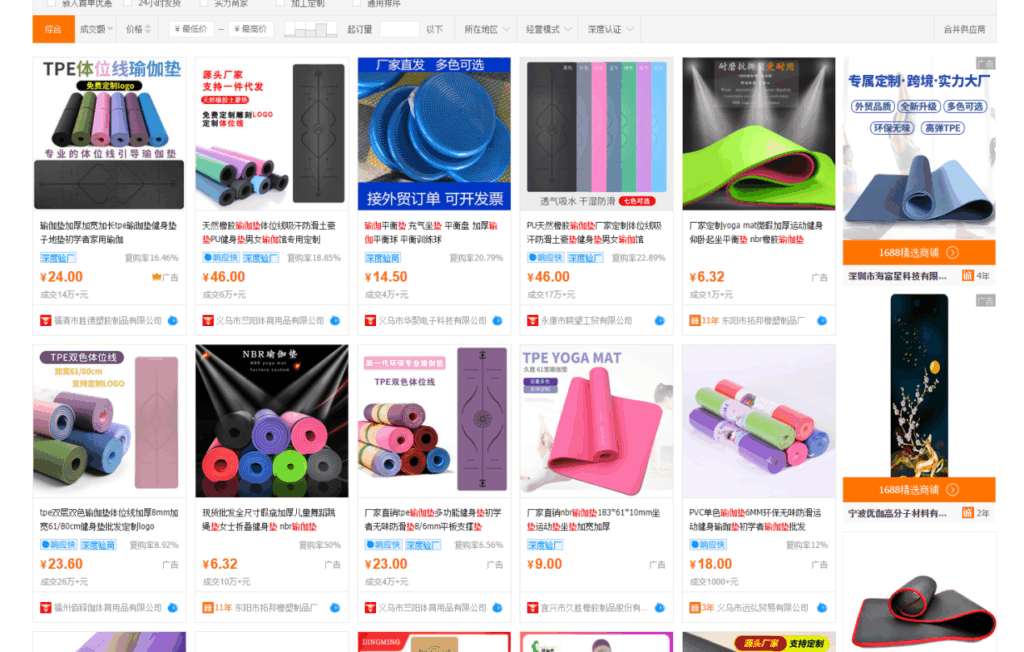Tap the 最低价 price field

click(192, 29)
